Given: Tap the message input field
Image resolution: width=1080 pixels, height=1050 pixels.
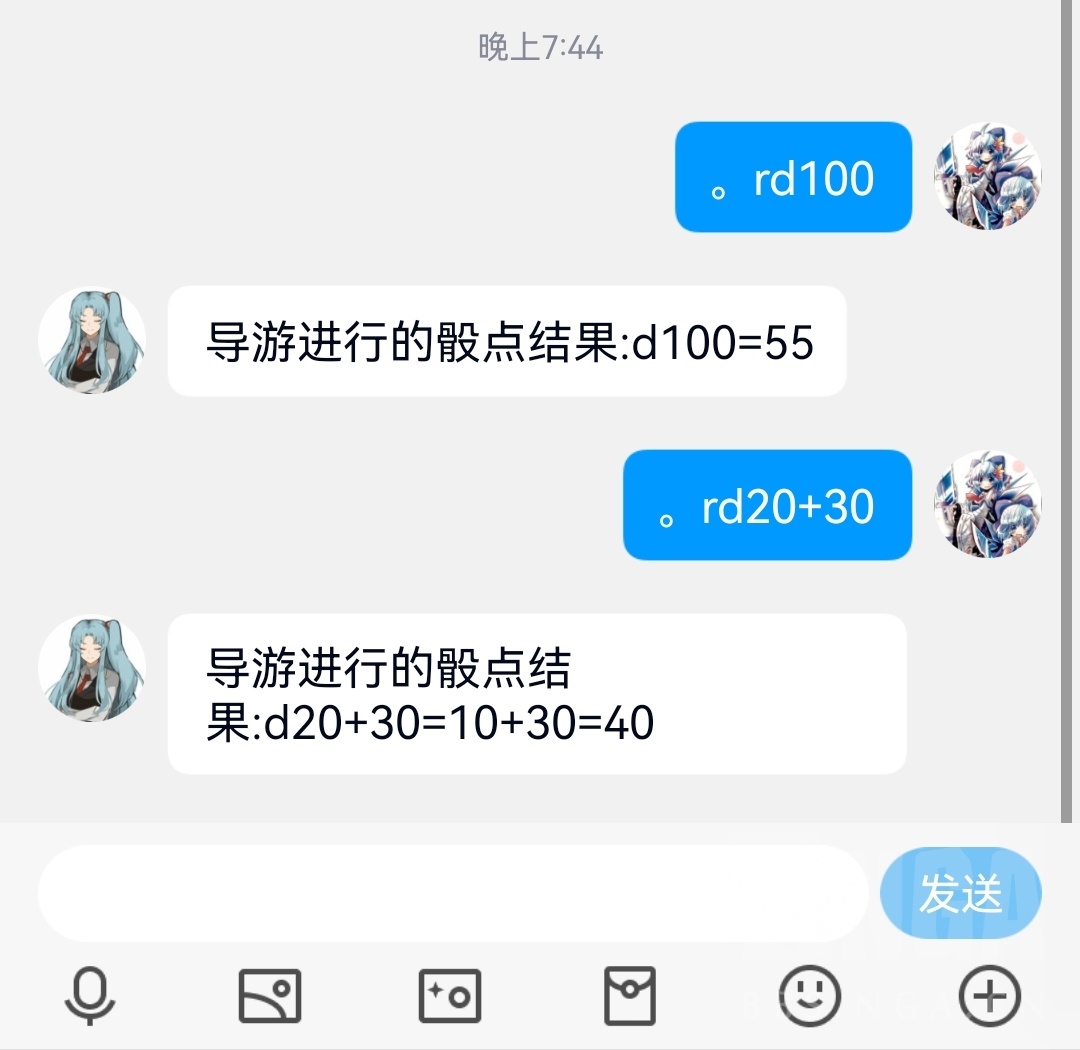Looking at the screenshot, I should tap(453, 894).
